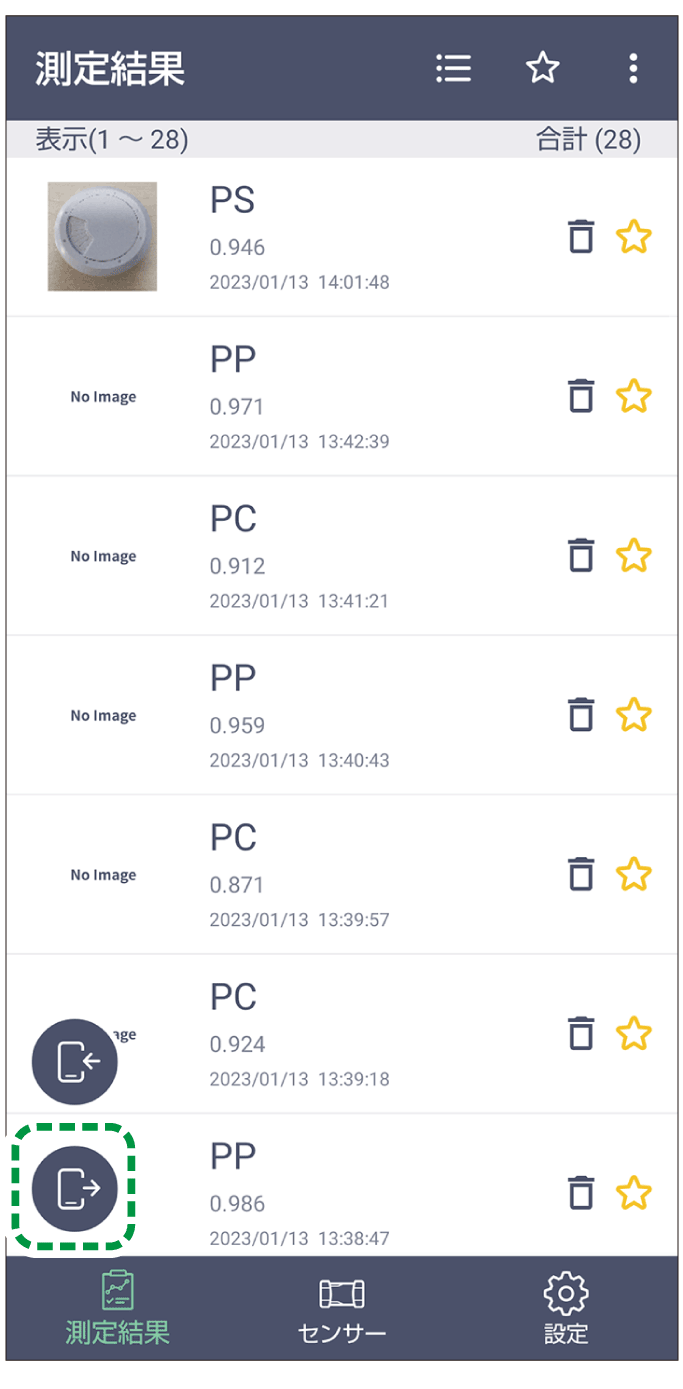Image resolution: width=683 pixels, height=1389 pixels.
Task: Delete the PP 0.959 result
Action: pyautogui.click(x=580, y=715)
